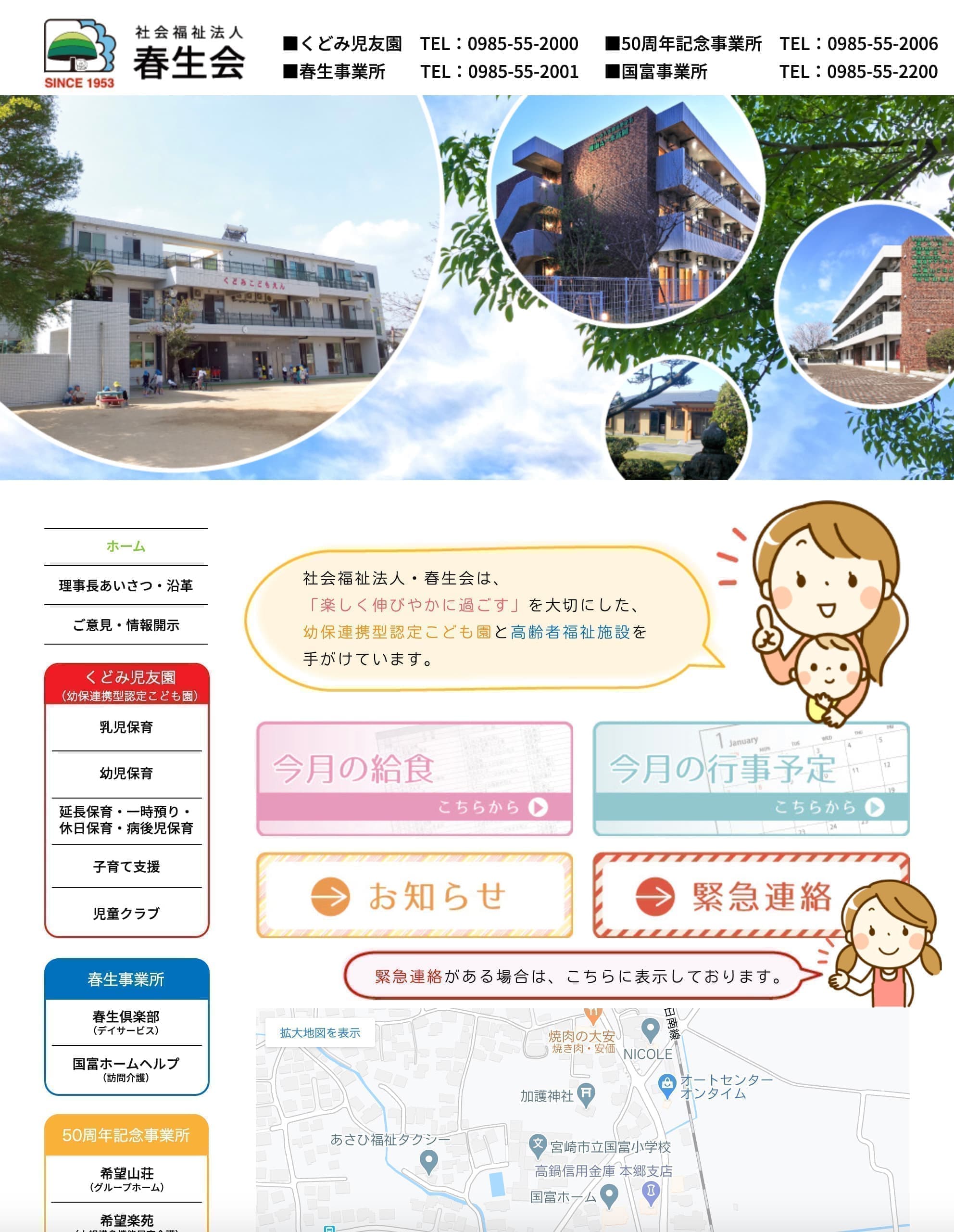This screenshot has width=954, height=1232.
Task: Open 児童クラブ page
Action: [126, 913]
